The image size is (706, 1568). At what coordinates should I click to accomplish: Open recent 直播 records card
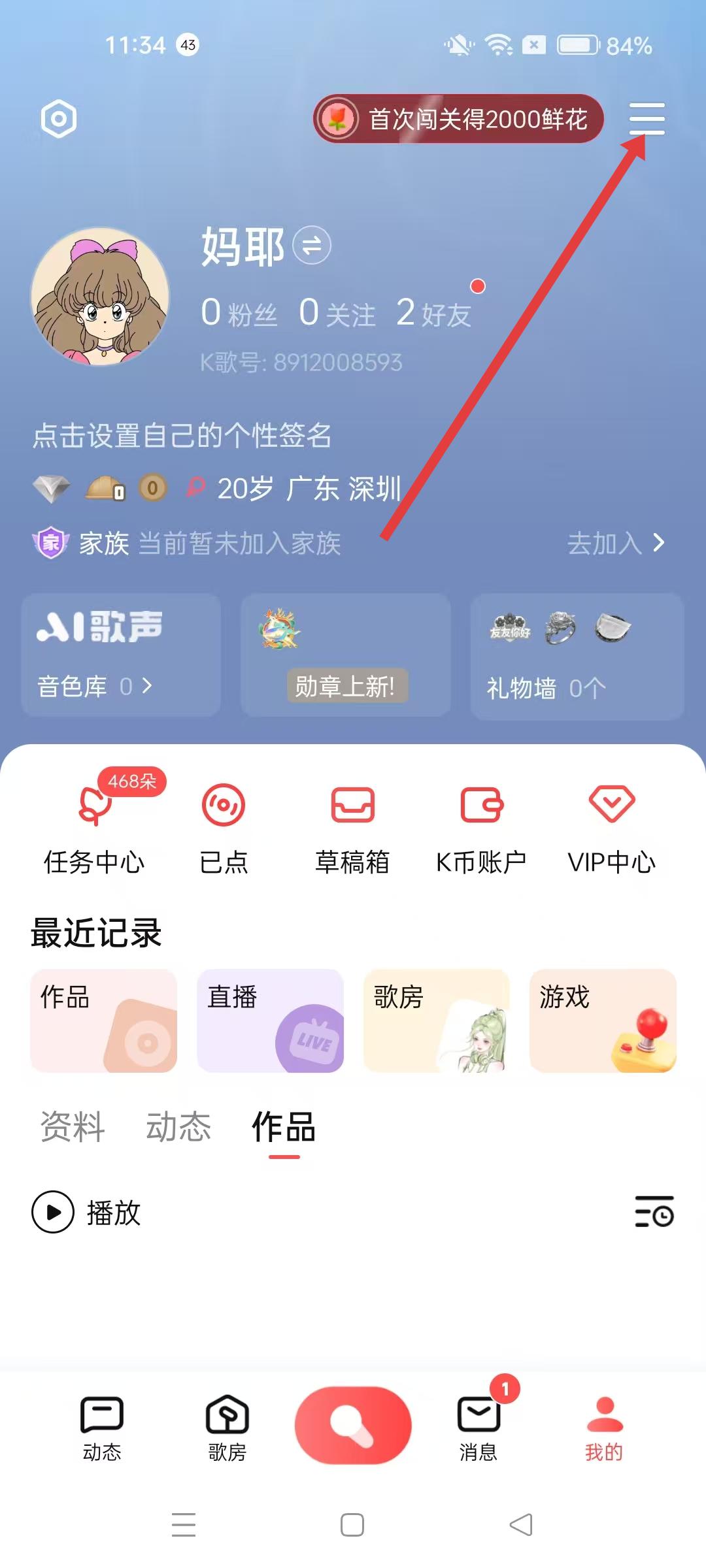pyautogui.click(x=270, y=1021)
